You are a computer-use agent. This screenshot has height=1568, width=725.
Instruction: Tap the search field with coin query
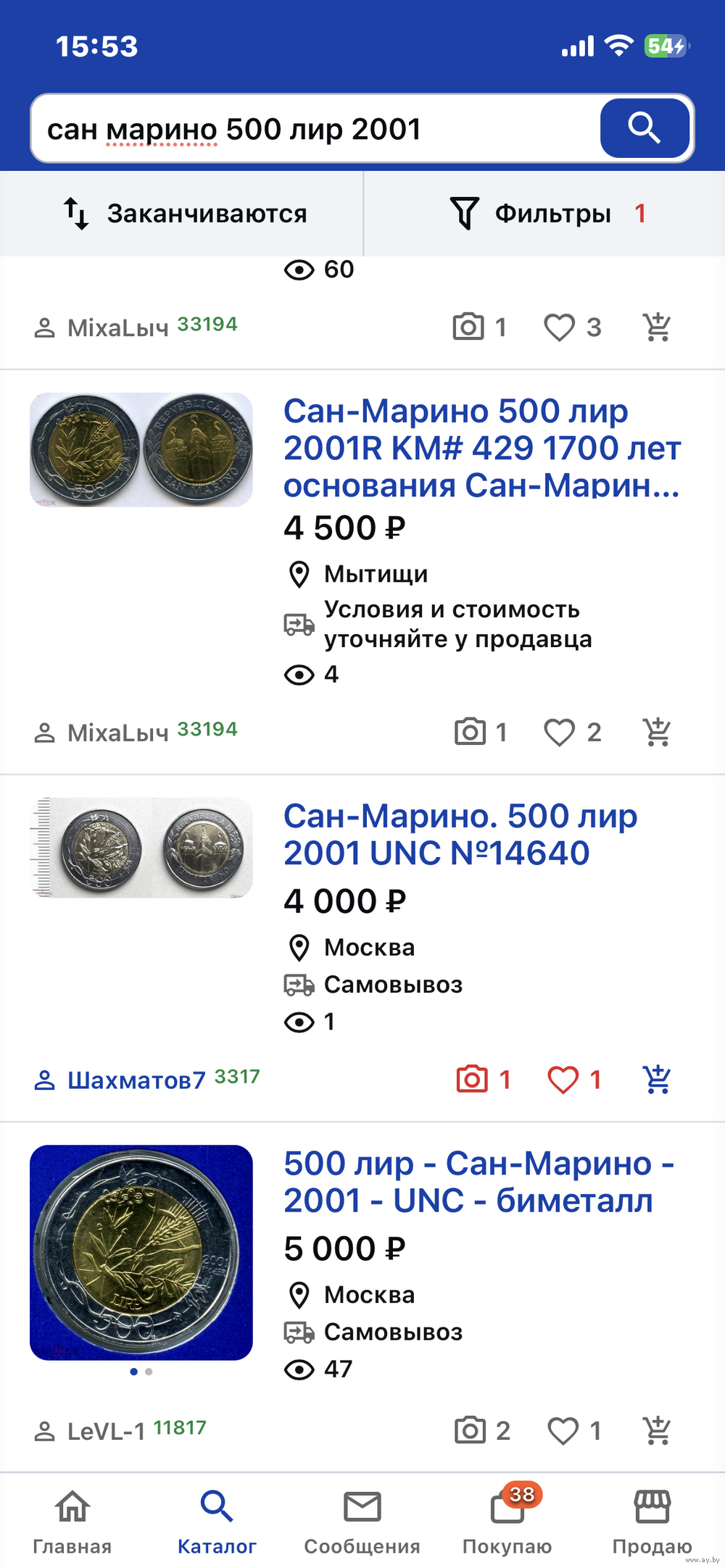click(312, 130)
